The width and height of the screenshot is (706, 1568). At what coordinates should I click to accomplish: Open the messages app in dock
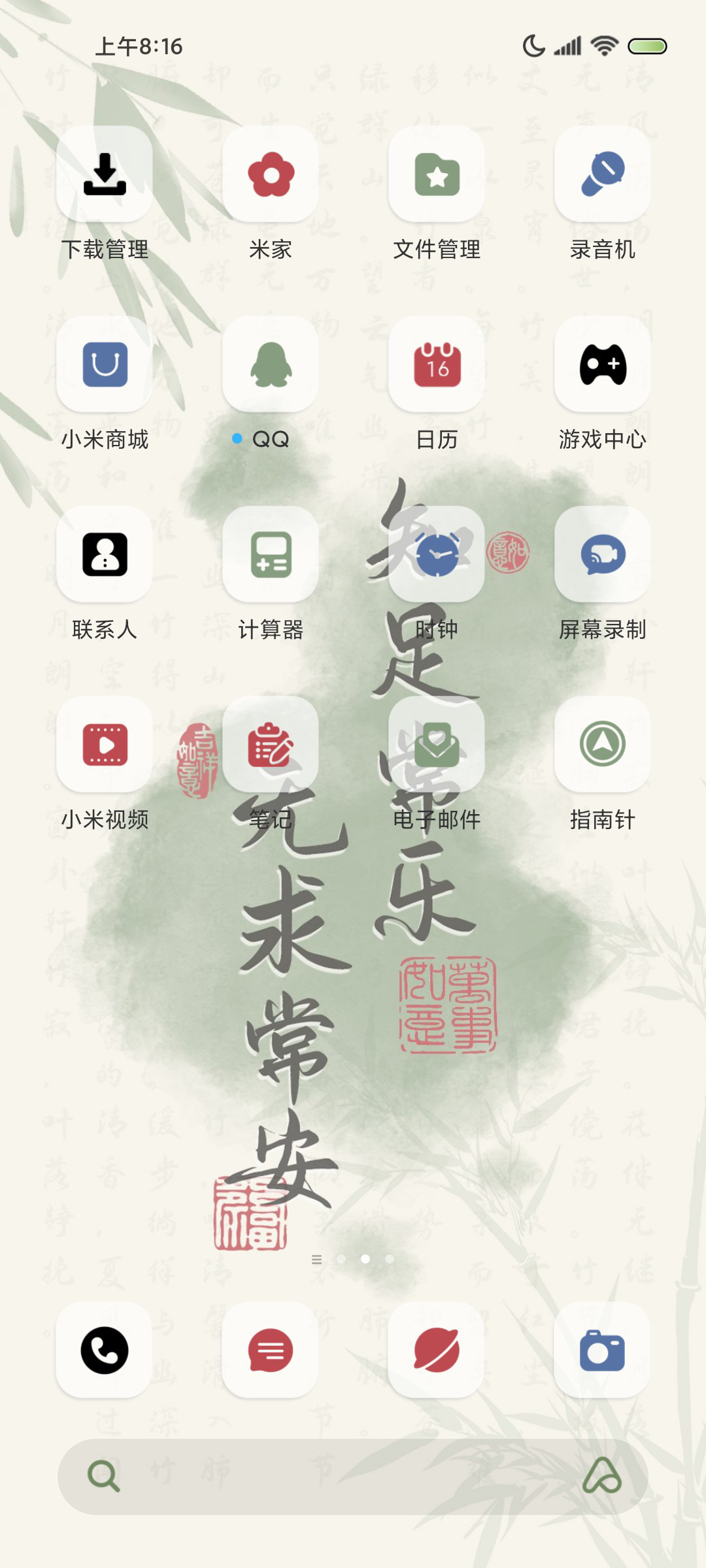(x=271, y=1350)
